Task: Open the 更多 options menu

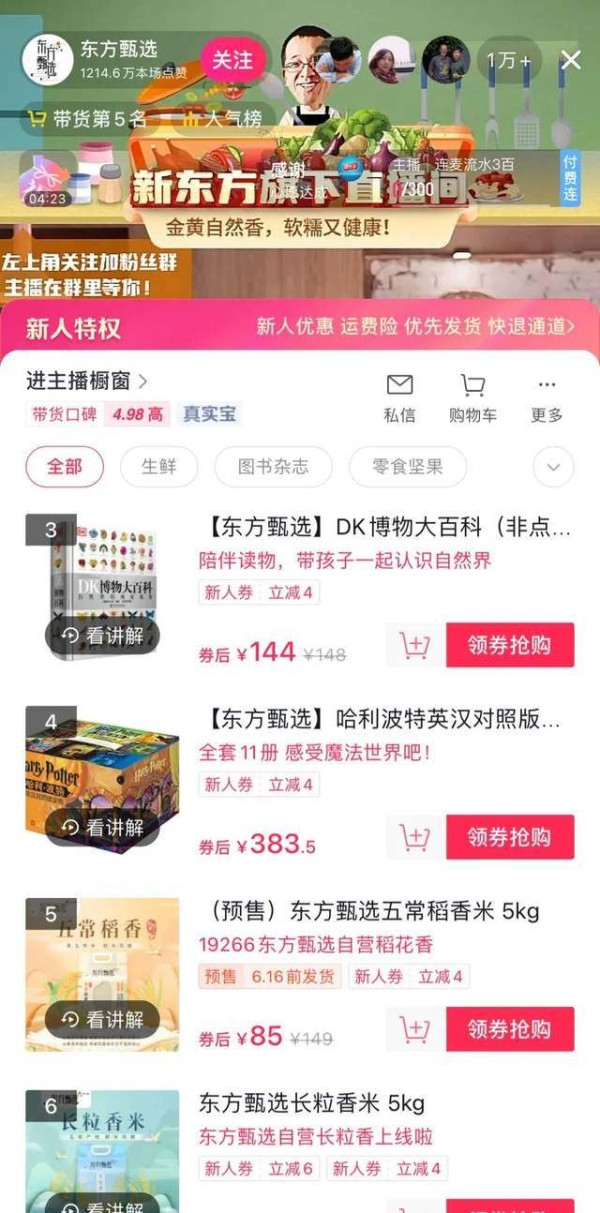Action: pyautogui.click(x=546, y=398)
